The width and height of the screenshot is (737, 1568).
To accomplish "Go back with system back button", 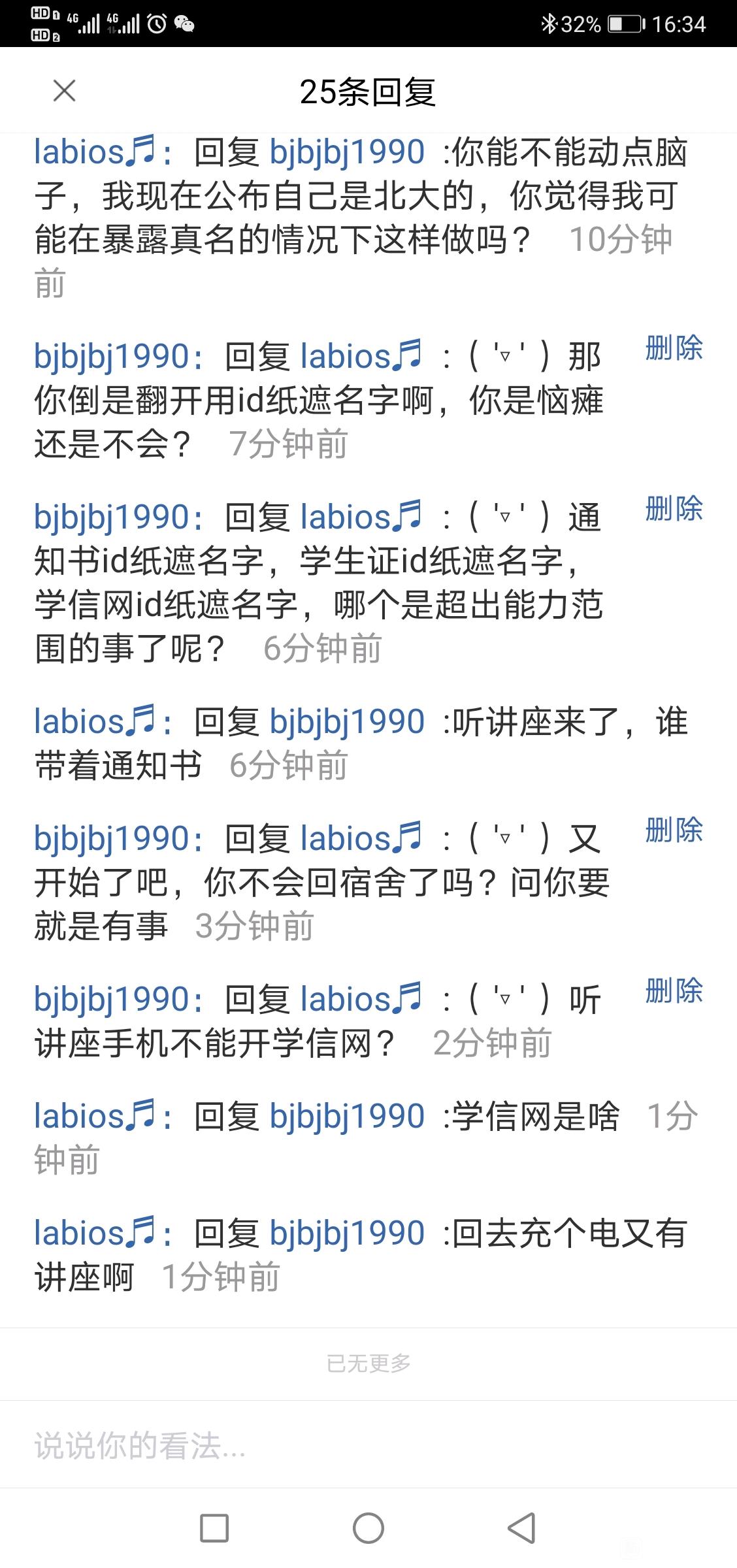I will coord(521,1528).
